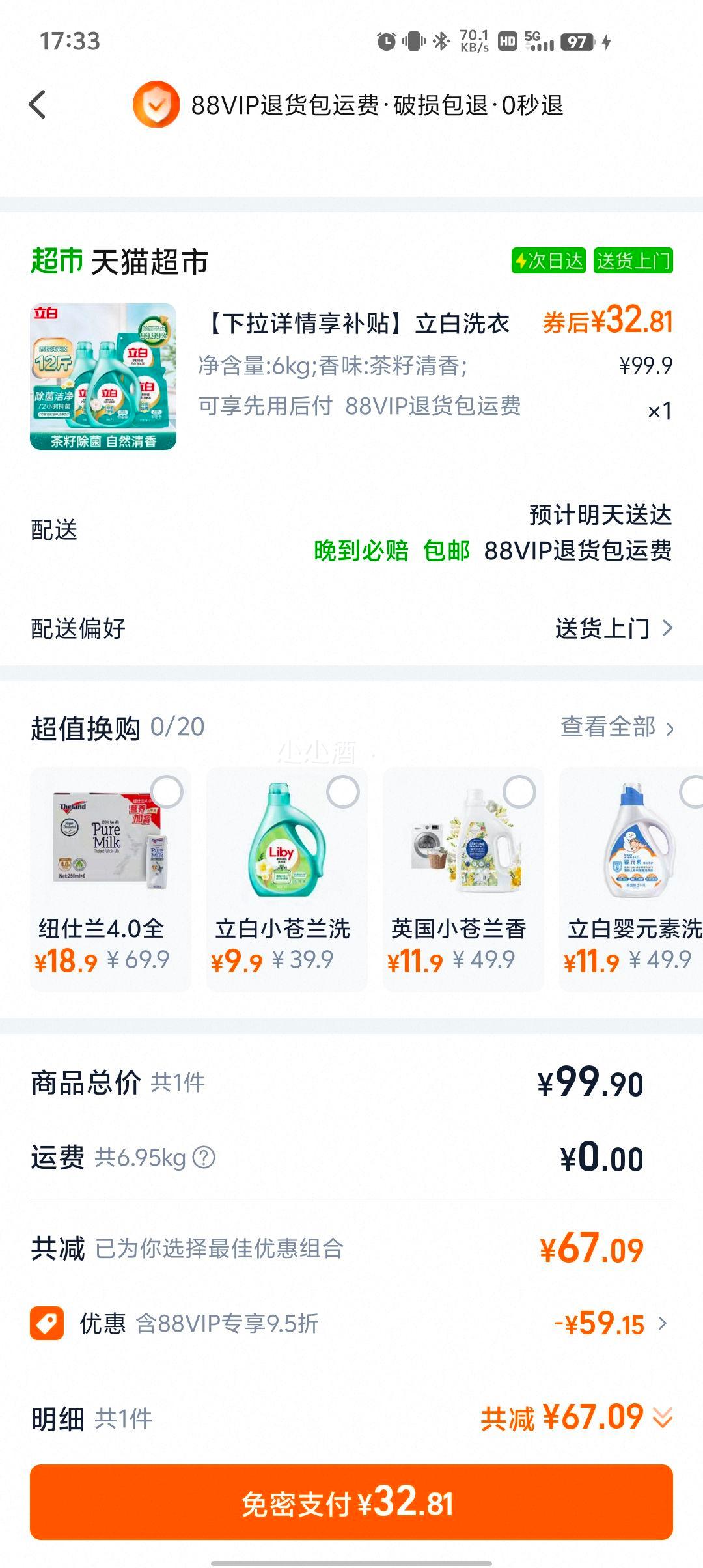Go back using the top-left arrow
Image resolution: width=703 pixels, height=1568 pixels.
pos(38,104)
